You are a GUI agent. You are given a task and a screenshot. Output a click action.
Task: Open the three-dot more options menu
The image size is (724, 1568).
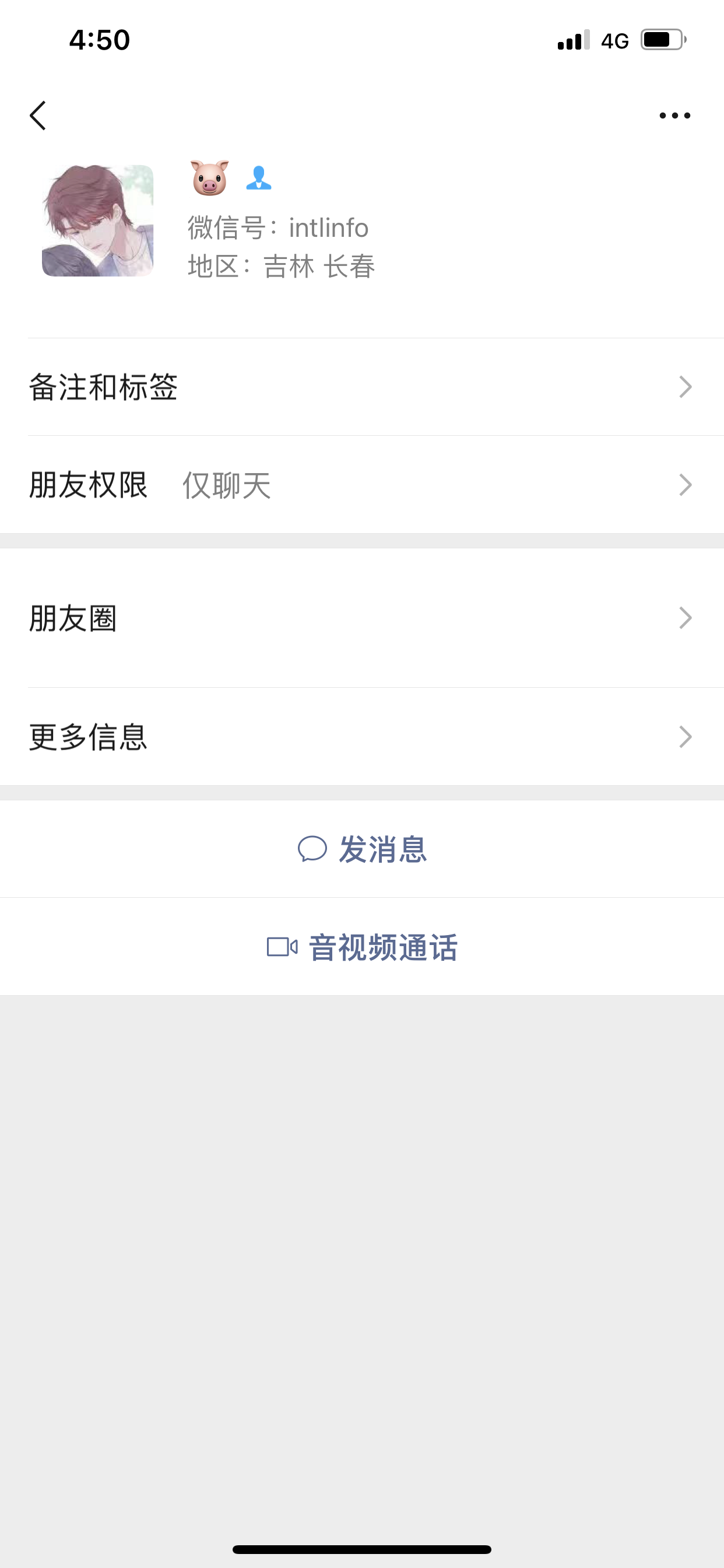point(674,116)
